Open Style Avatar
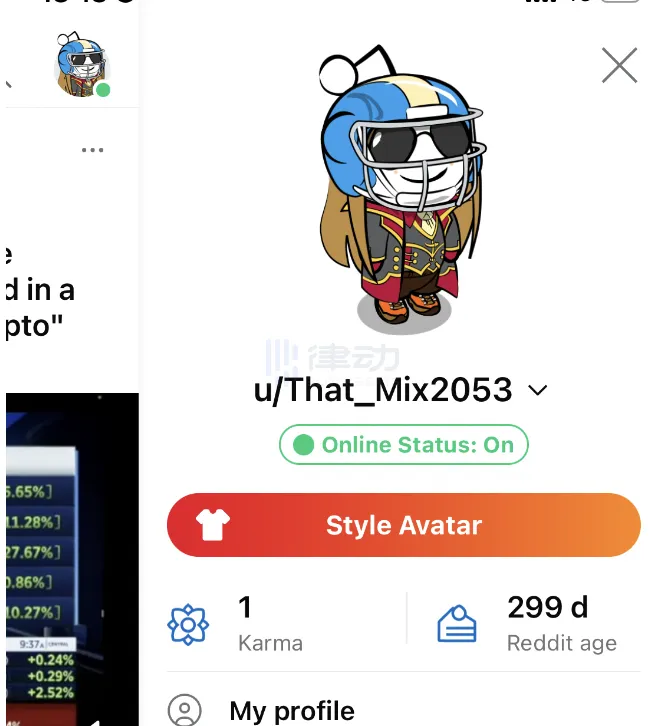 tap(403, 525)
